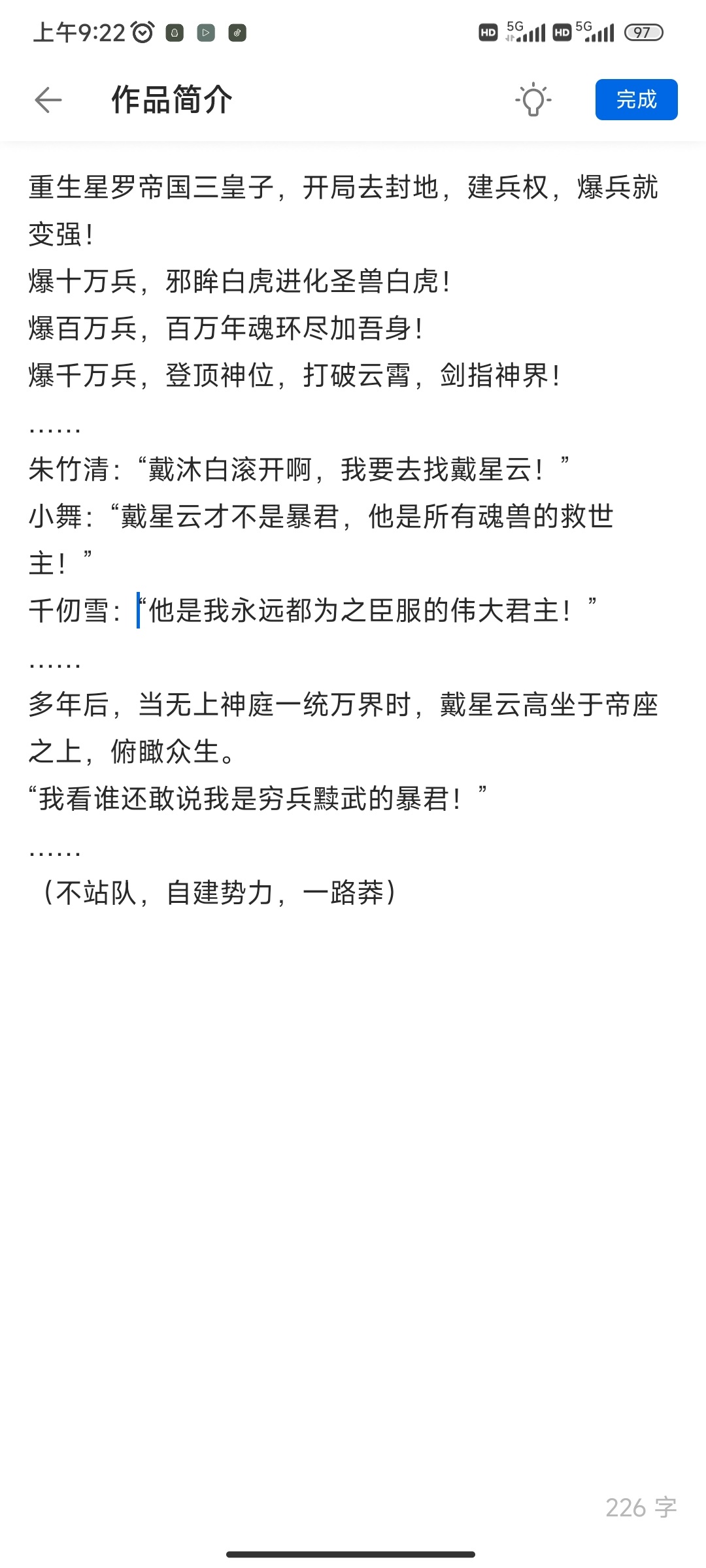Open the lightbulb tips icon
Screen dimensions: 706x1568
point(533,100)
